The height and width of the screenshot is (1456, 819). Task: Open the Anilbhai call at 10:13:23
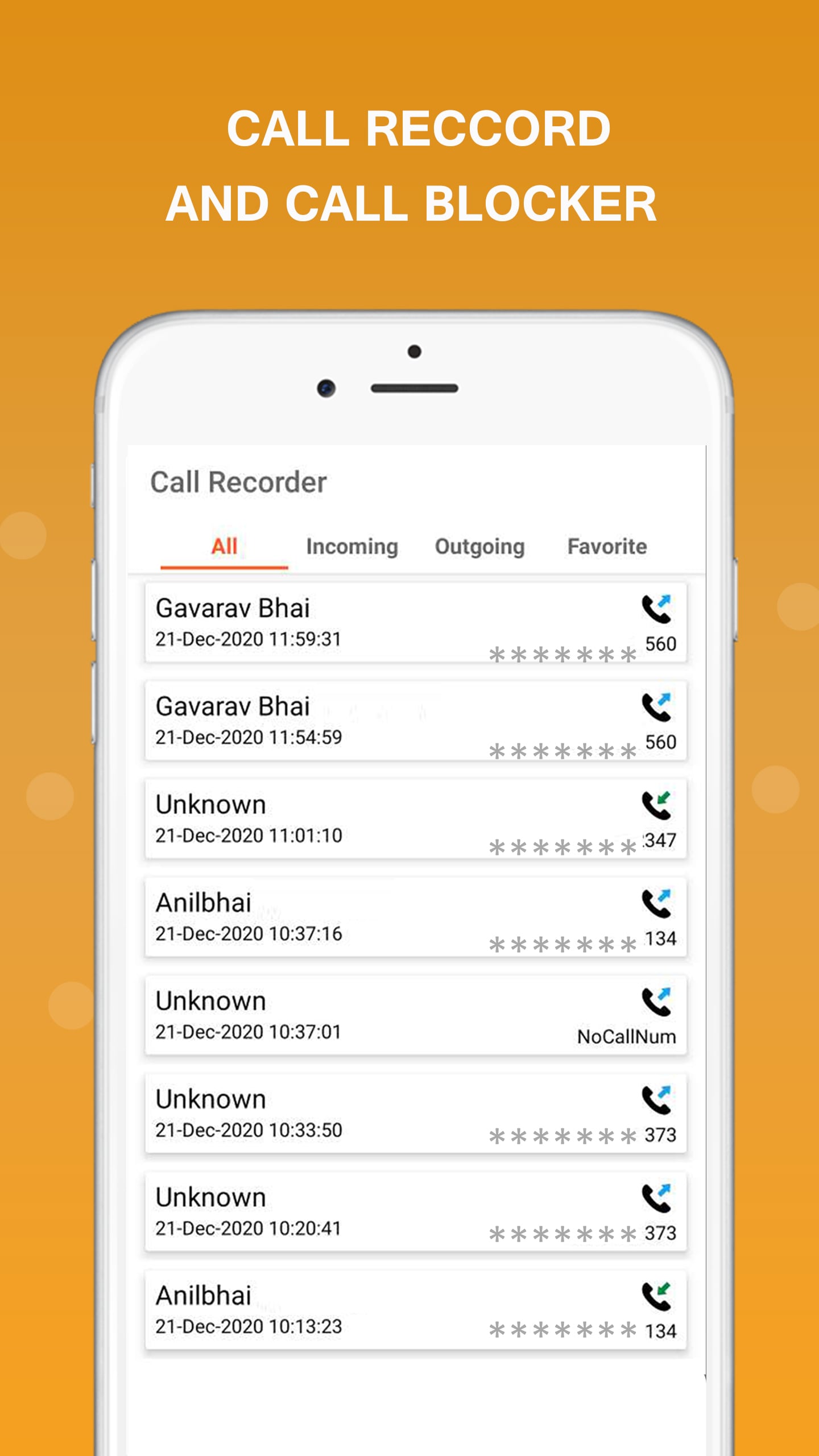tap(341, 1308)
